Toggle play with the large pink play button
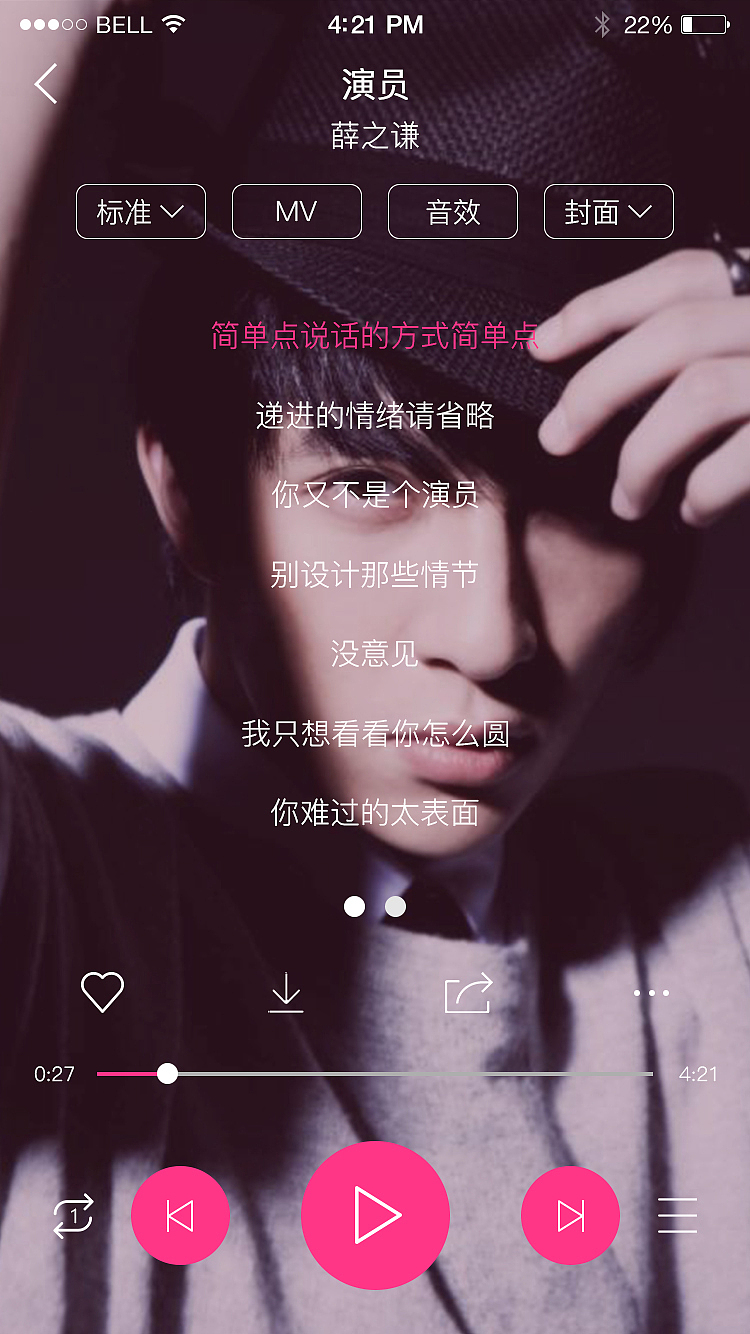Viewport: 750px width, 1334px height. click(375, 1214)
